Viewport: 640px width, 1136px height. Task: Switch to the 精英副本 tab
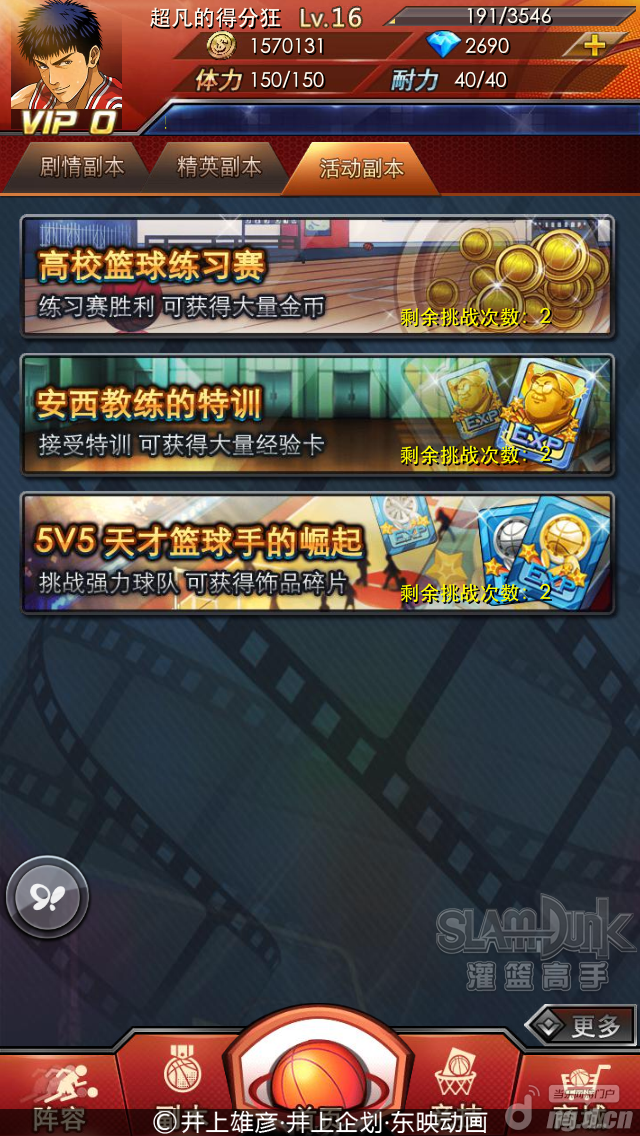(218, 167)
